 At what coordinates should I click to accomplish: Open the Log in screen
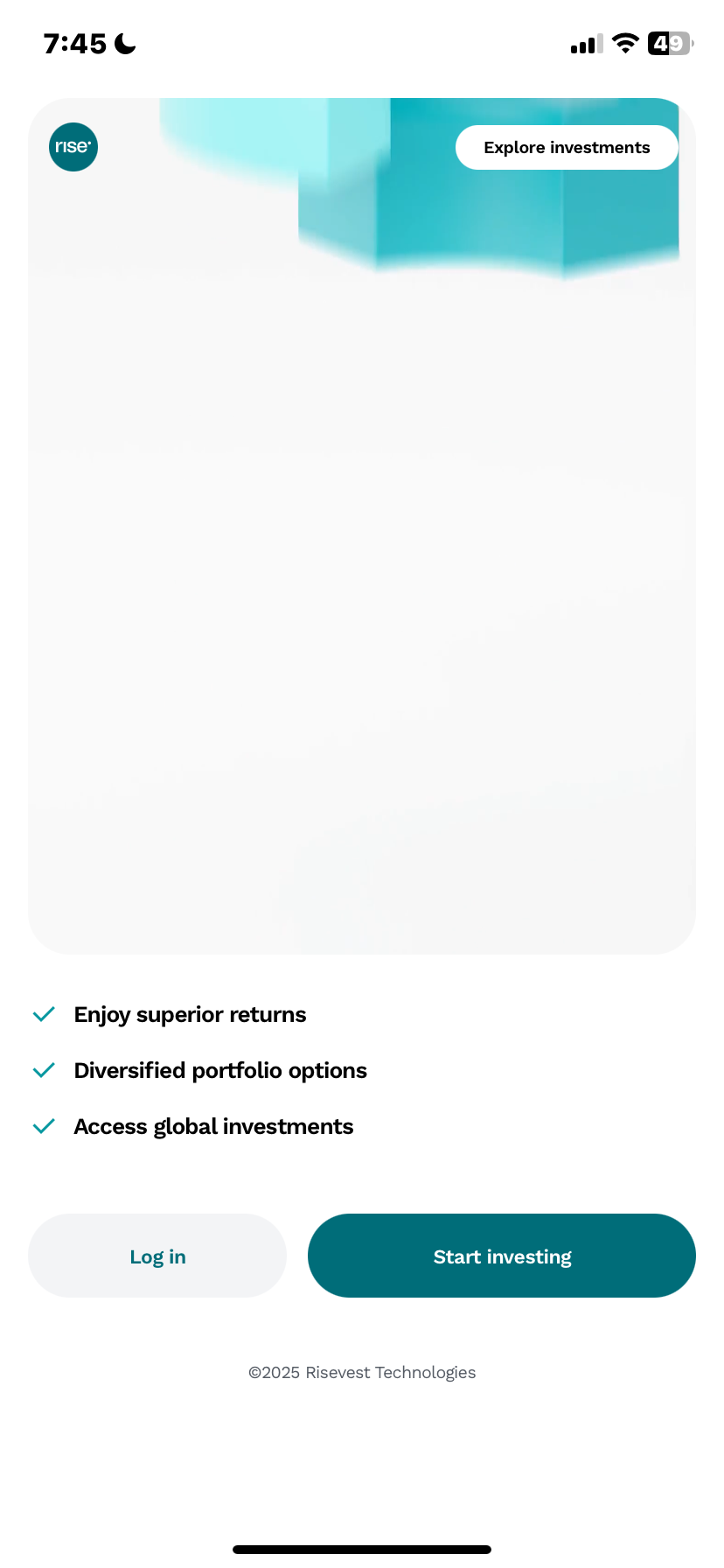pos(157,1256)
